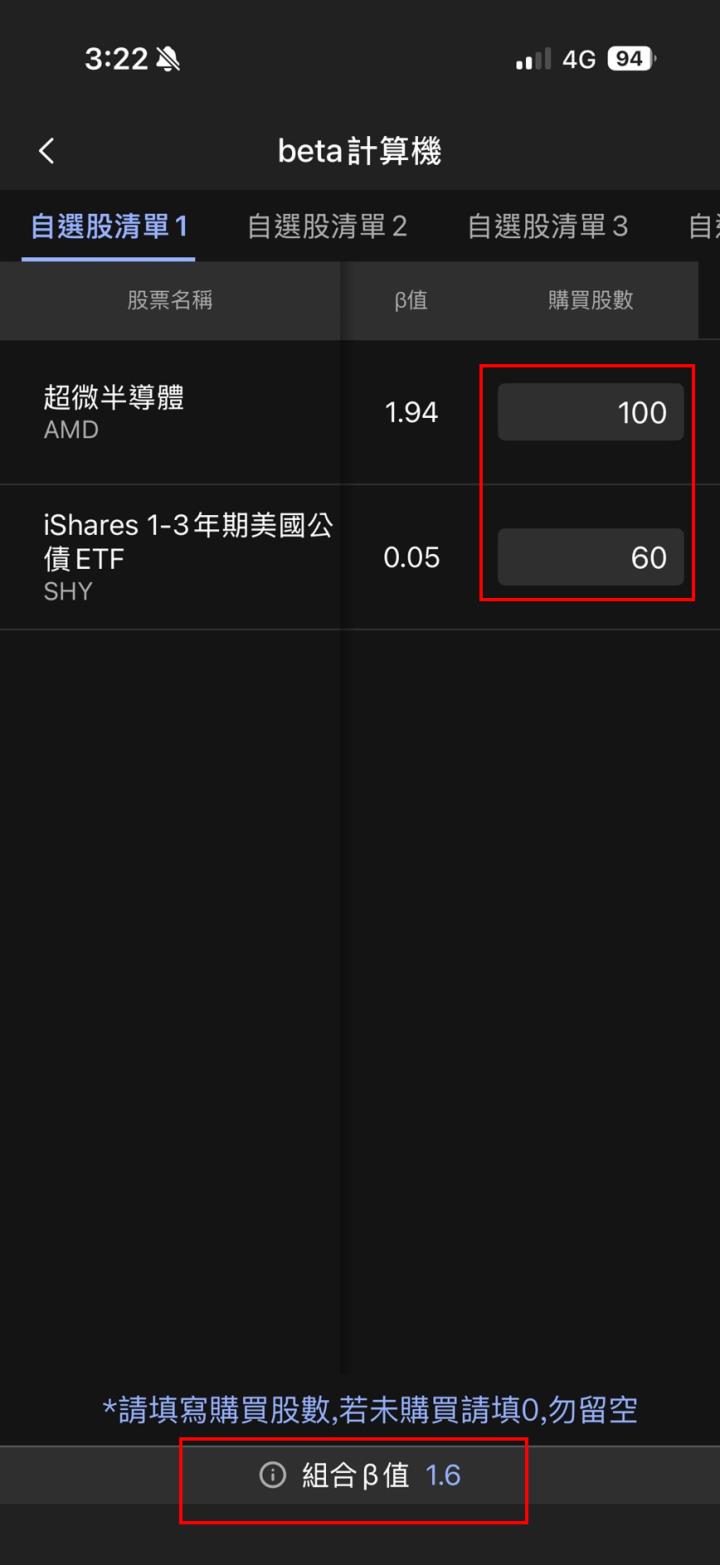Tap the portfolio beta value 1.6
The height and width of the screenshot is (1565, 720).
click(x=442, y=1475)
